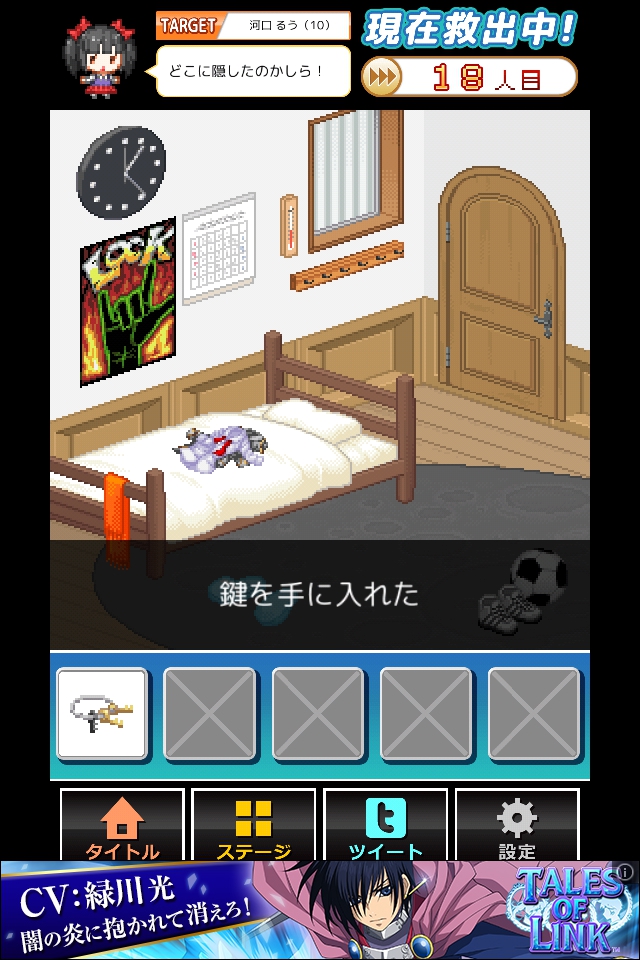Check the wall calendar
Viewport: 640px width, 960px height.
pos(218,250)
